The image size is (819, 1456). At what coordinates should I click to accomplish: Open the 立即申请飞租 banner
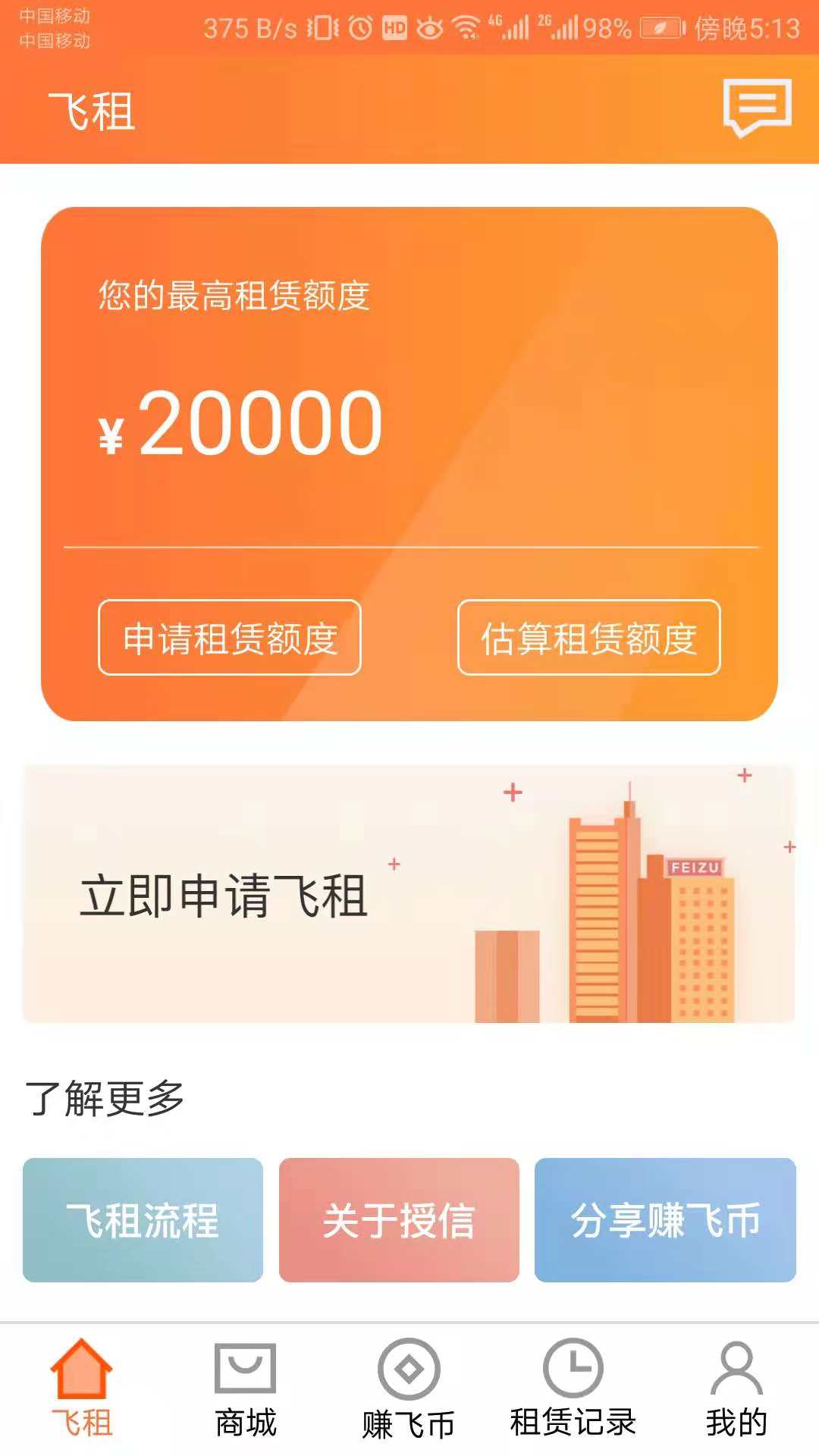409,894
